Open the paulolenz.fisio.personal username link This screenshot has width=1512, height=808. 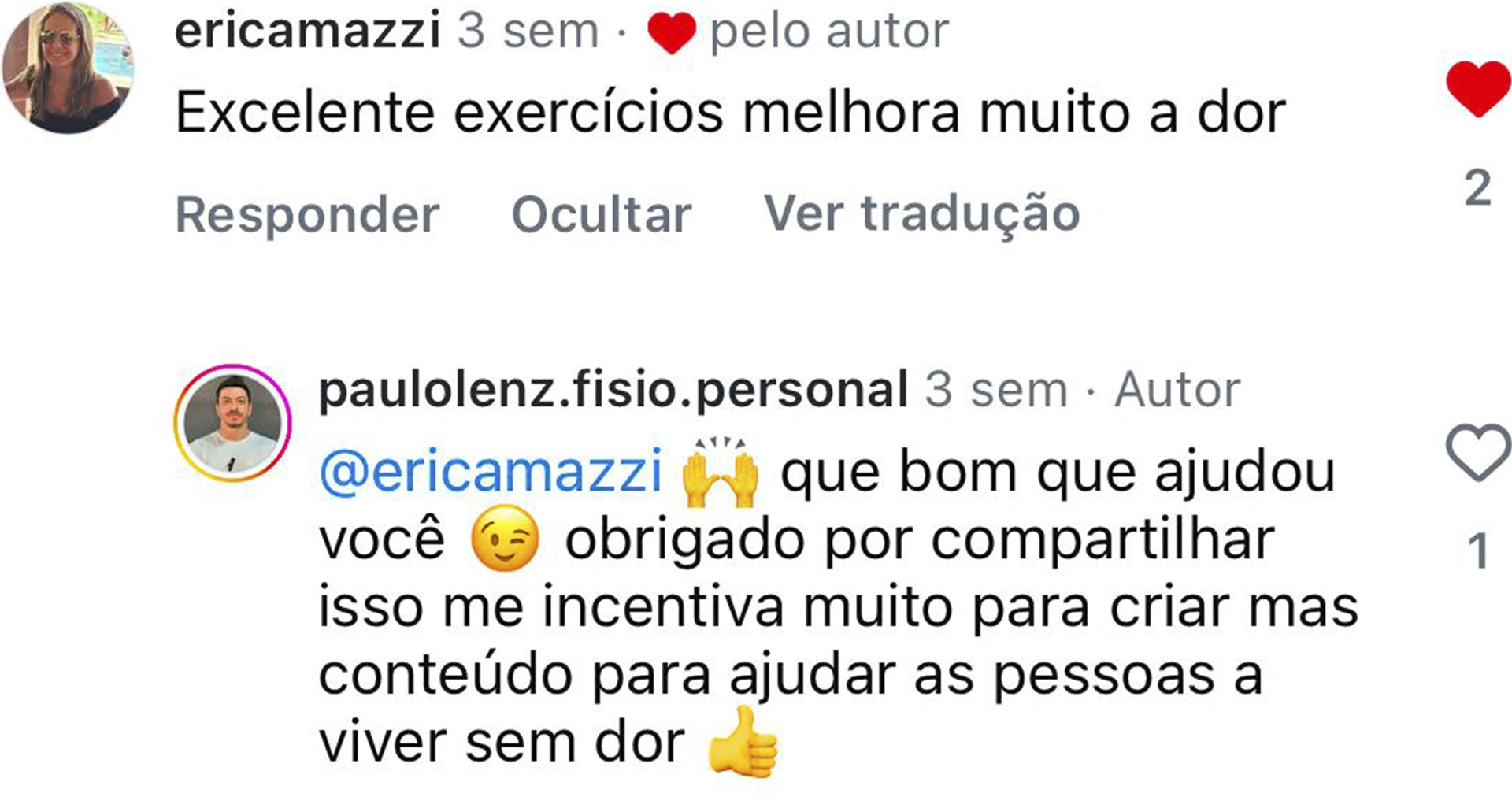(x=613, y=390)
